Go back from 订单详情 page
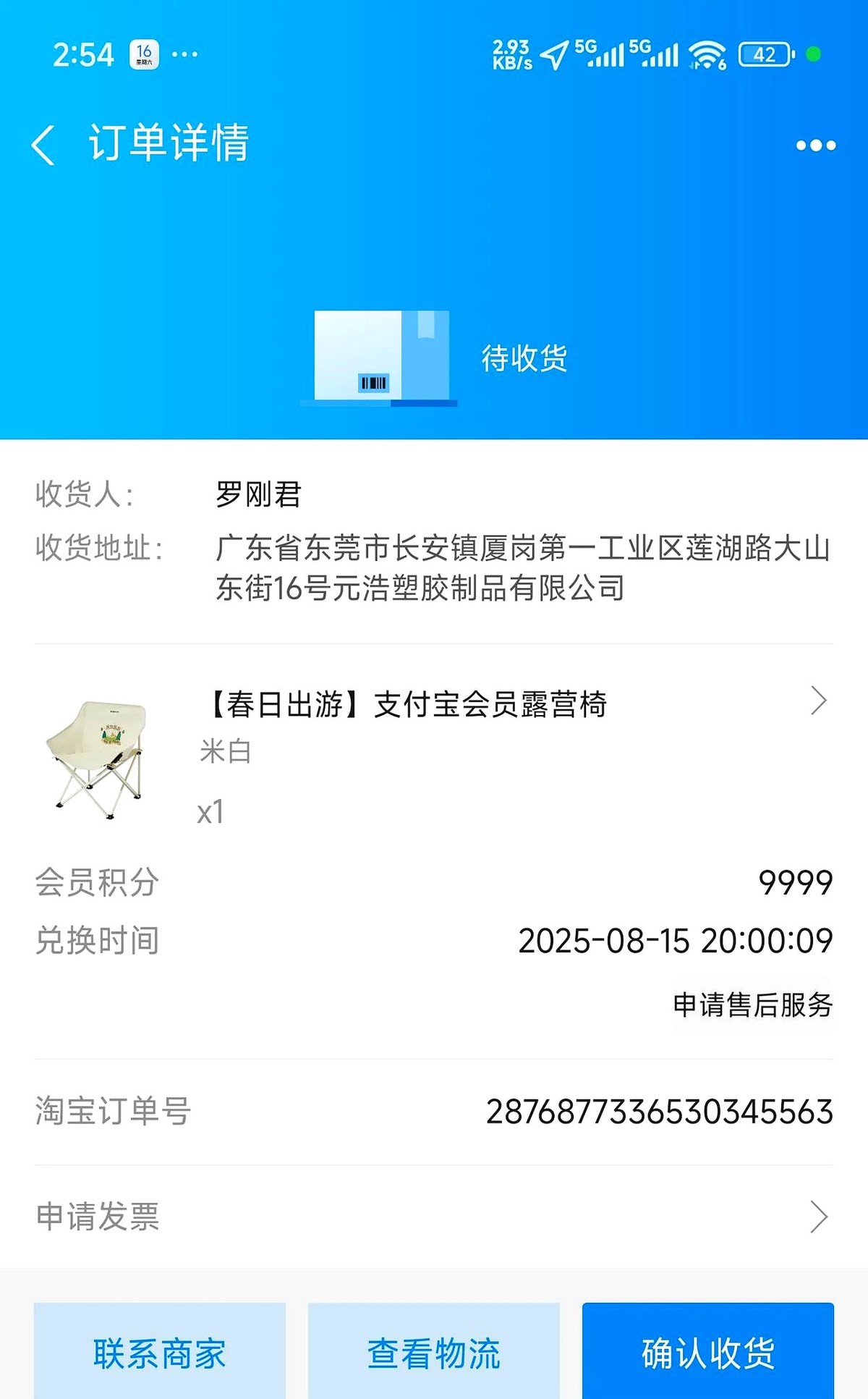This screenshot has width=868, height=1399. (43, 145)
